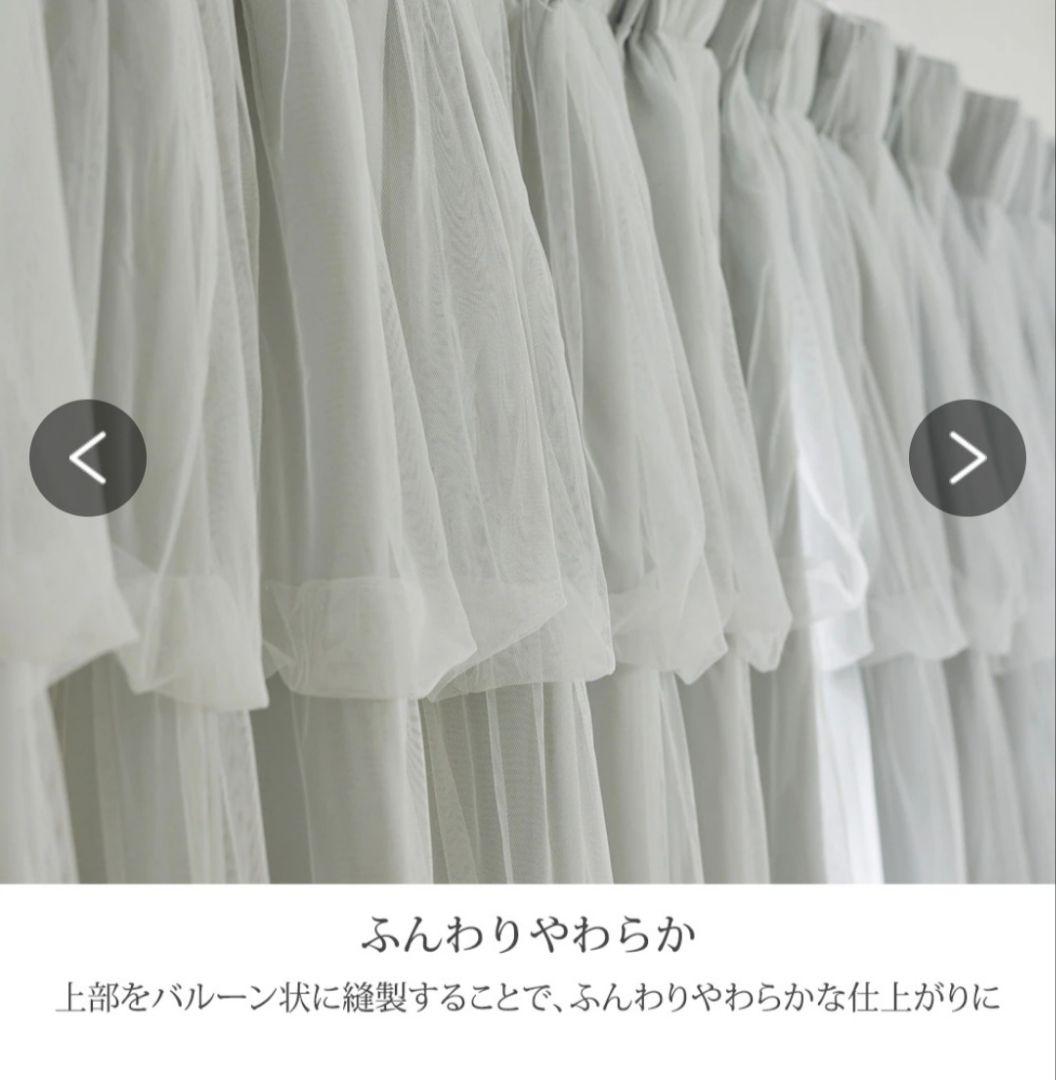
Task: Advance to the next product image
Action: point(966,458)
